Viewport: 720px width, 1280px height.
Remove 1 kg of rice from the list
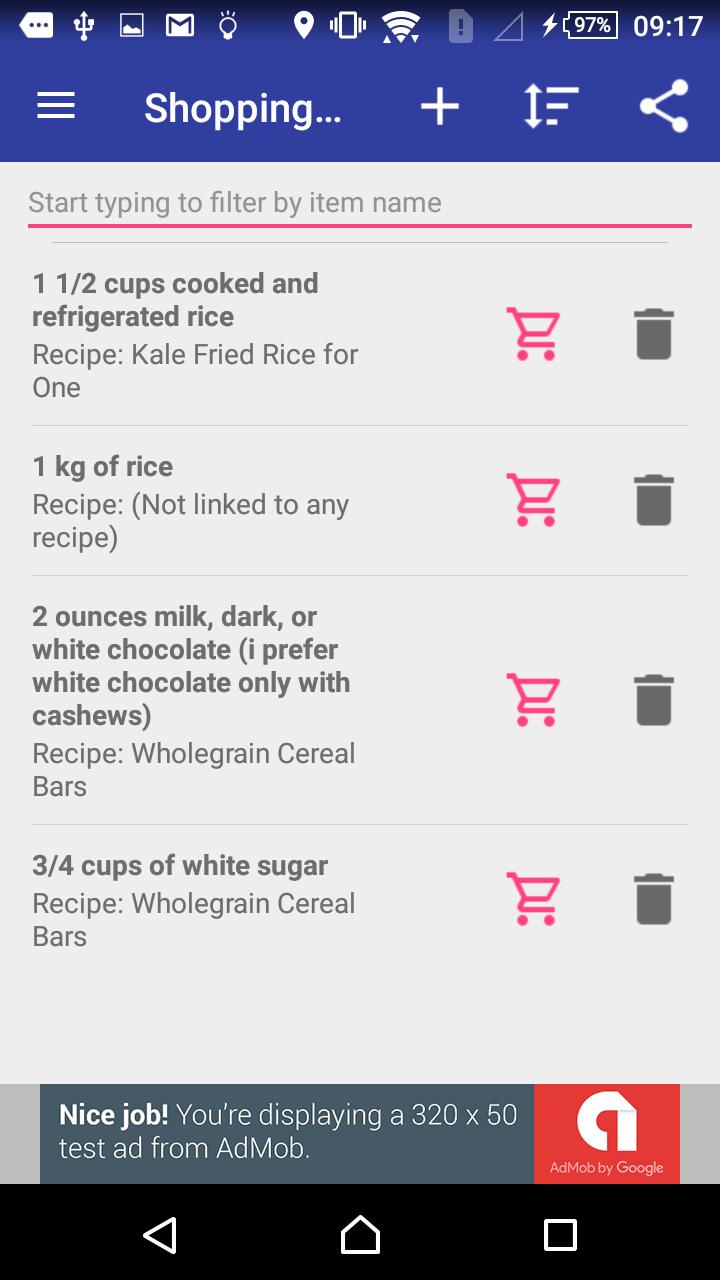654,500
